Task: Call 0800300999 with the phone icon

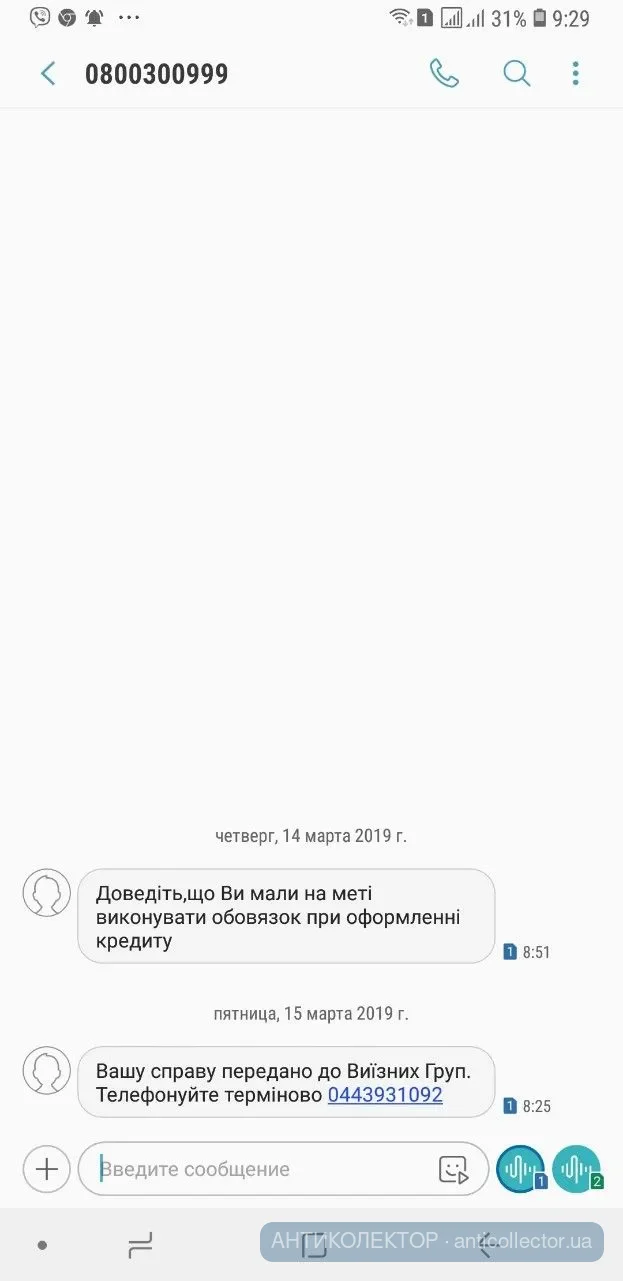Action: tap(443, 73)
